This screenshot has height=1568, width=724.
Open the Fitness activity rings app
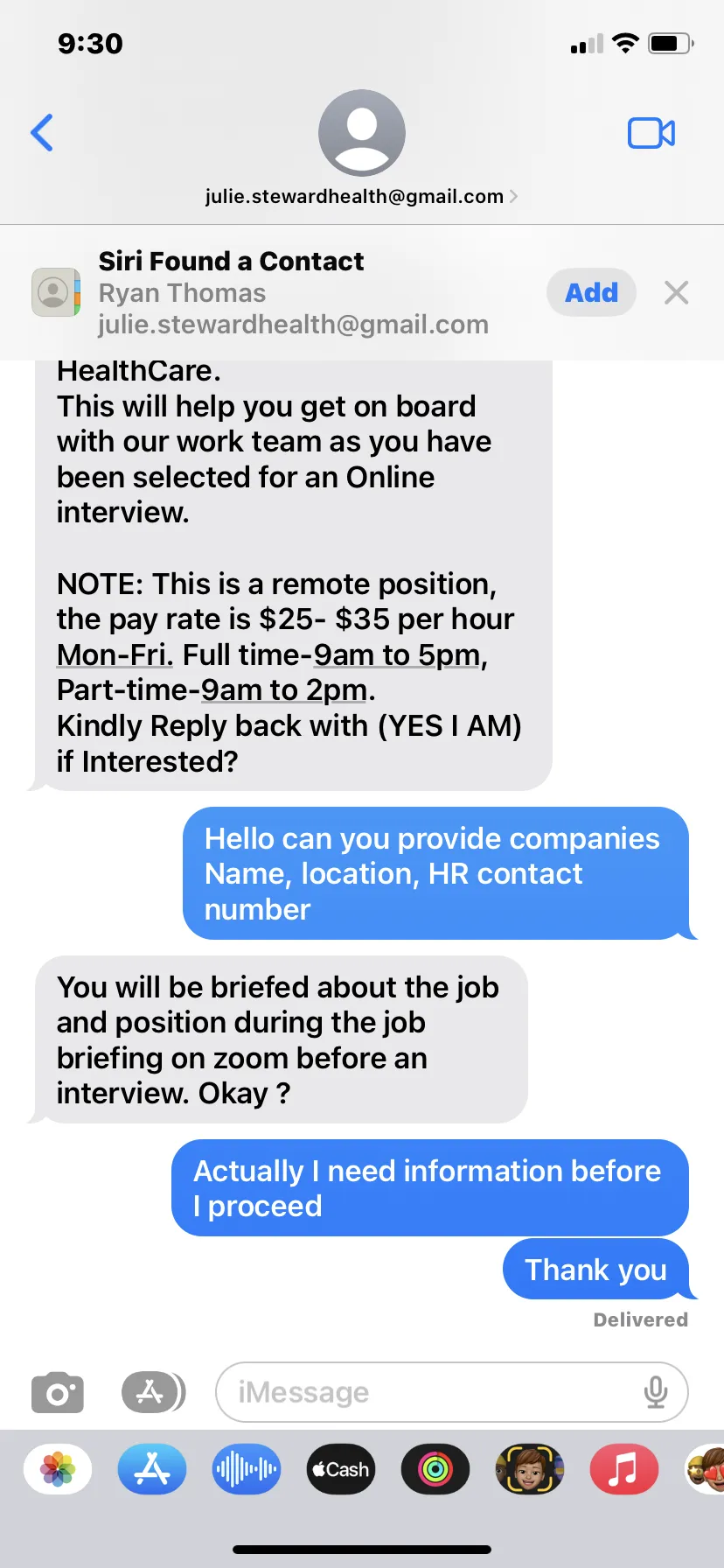(435, 1469)
